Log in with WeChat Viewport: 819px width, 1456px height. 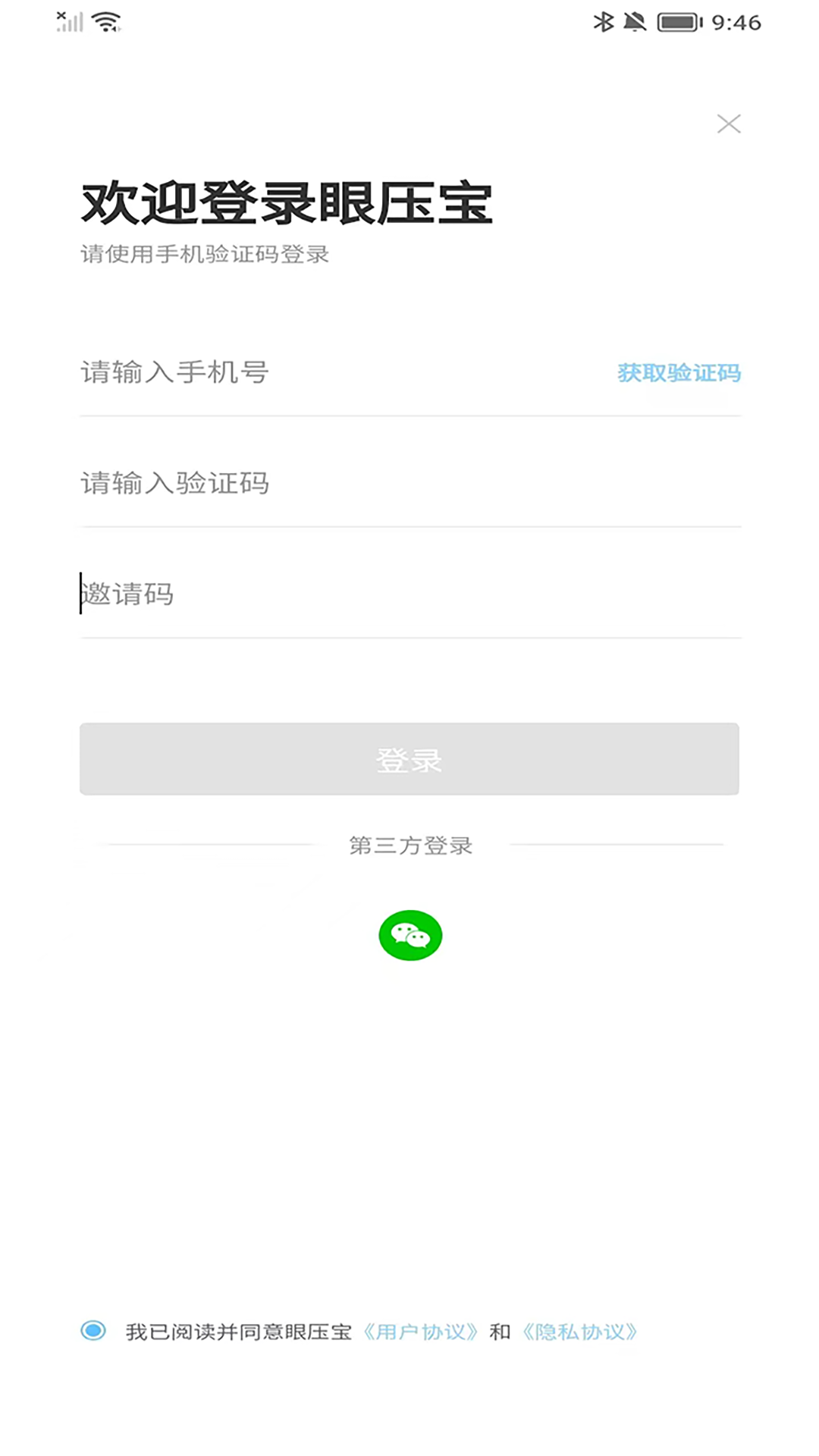click(410, 935)
